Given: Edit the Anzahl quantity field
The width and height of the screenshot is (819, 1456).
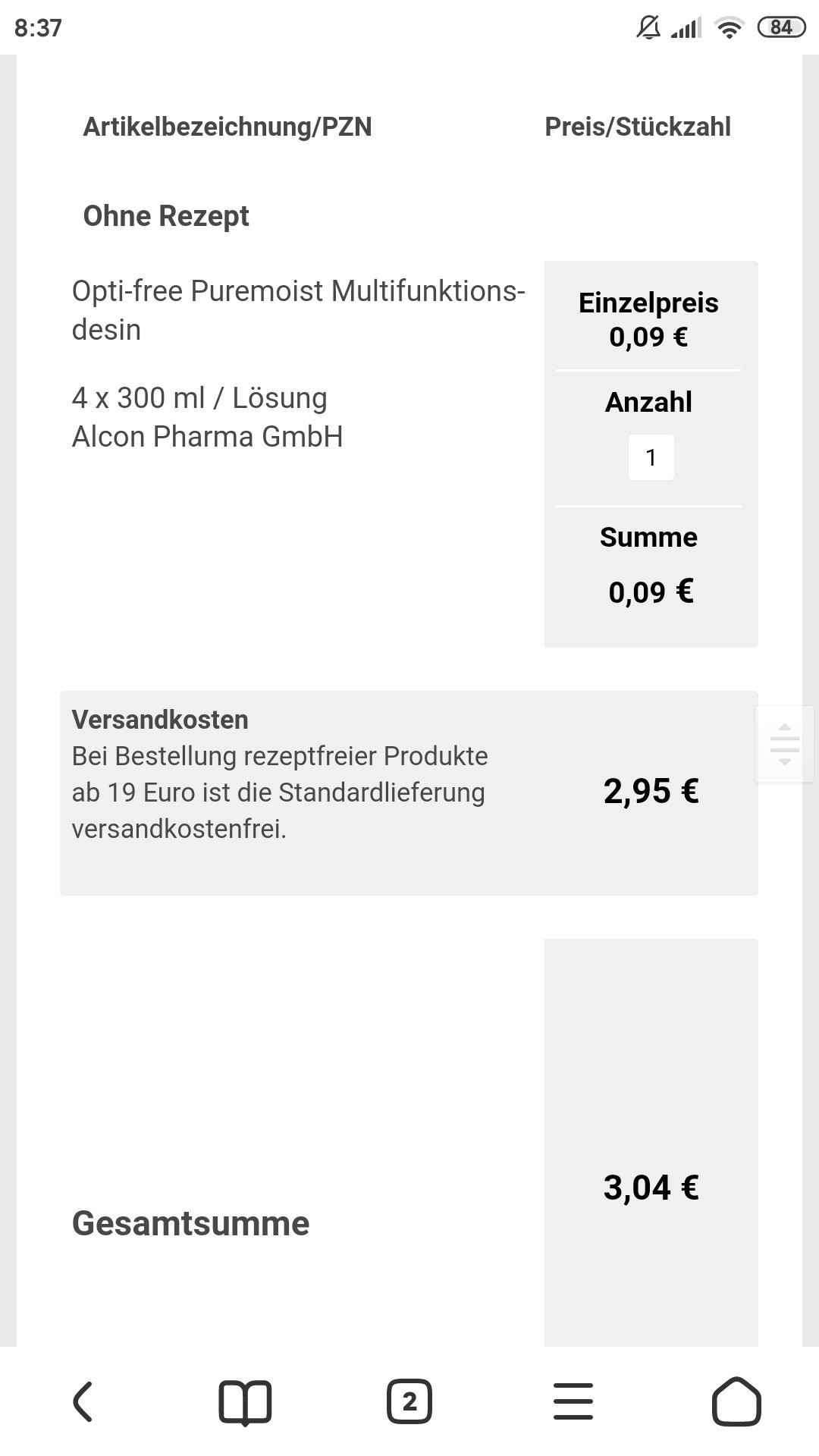Looking at the screenshot, I should point(651,457).
